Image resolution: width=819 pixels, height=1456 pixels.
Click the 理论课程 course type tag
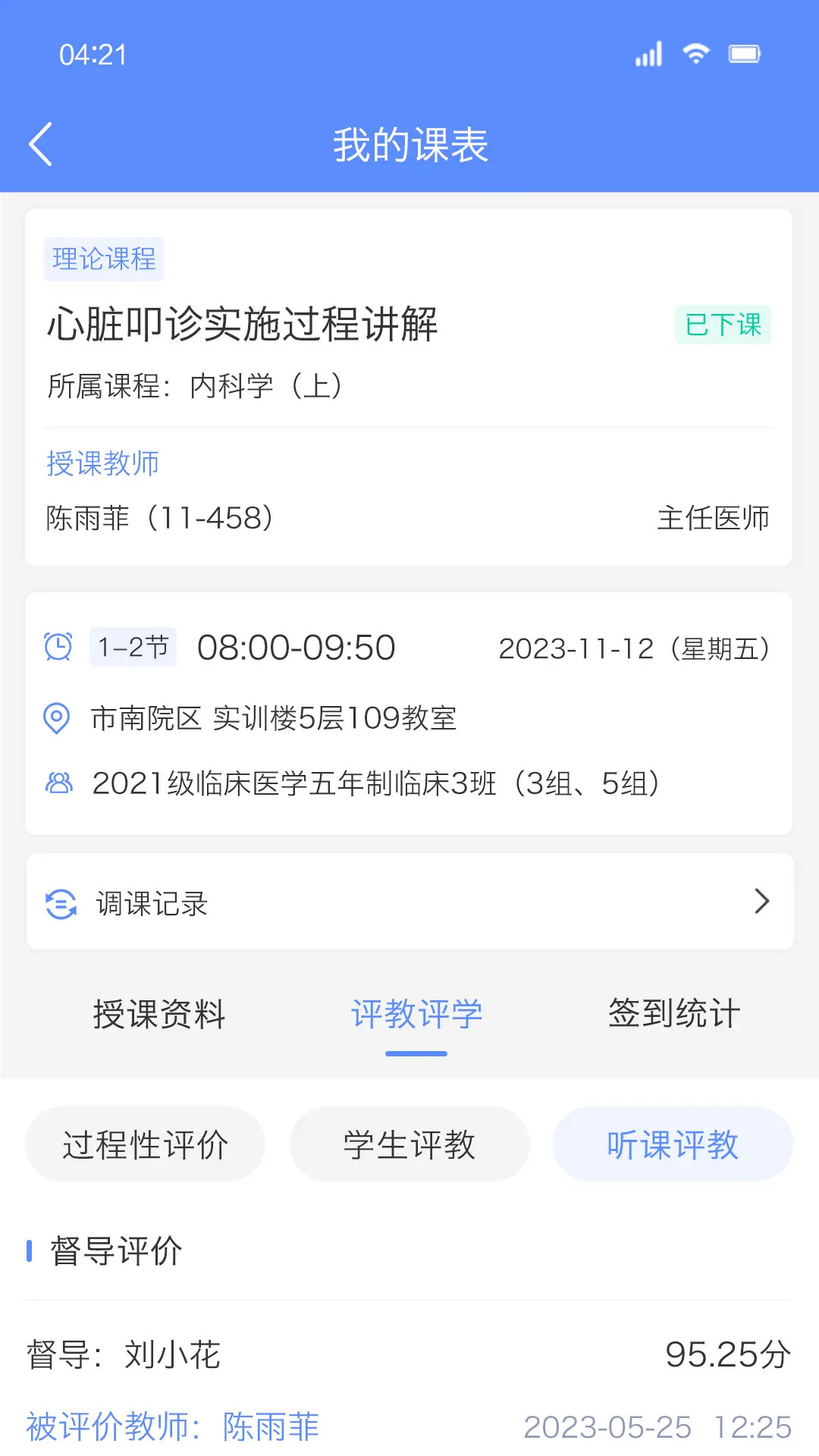(104, 259)
